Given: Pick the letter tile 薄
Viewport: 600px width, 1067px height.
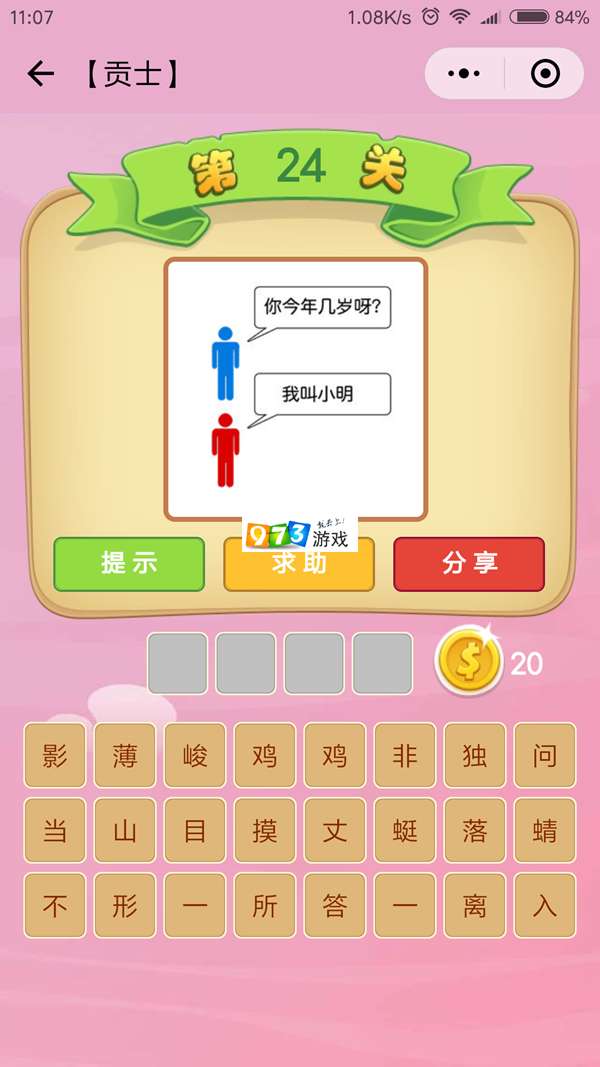Looking at the screenshot, I should tap(125, 755).
